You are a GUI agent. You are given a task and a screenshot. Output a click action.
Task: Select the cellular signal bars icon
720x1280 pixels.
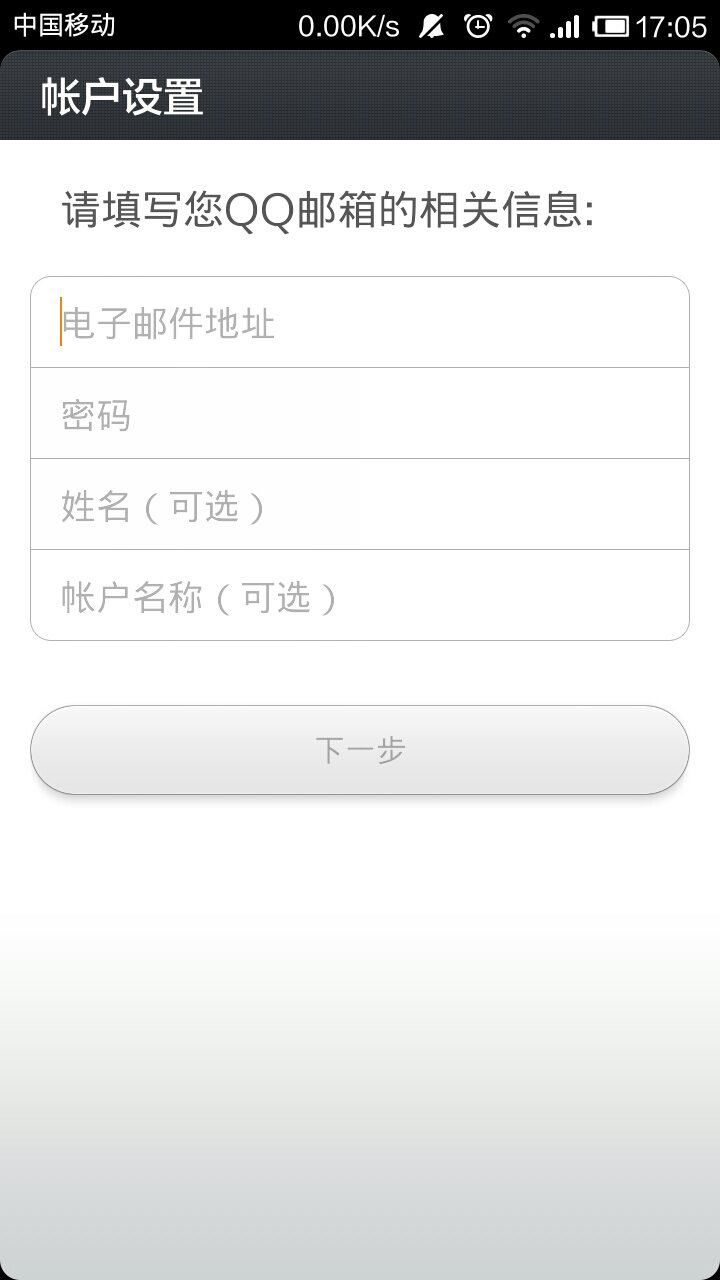(567, 25)
